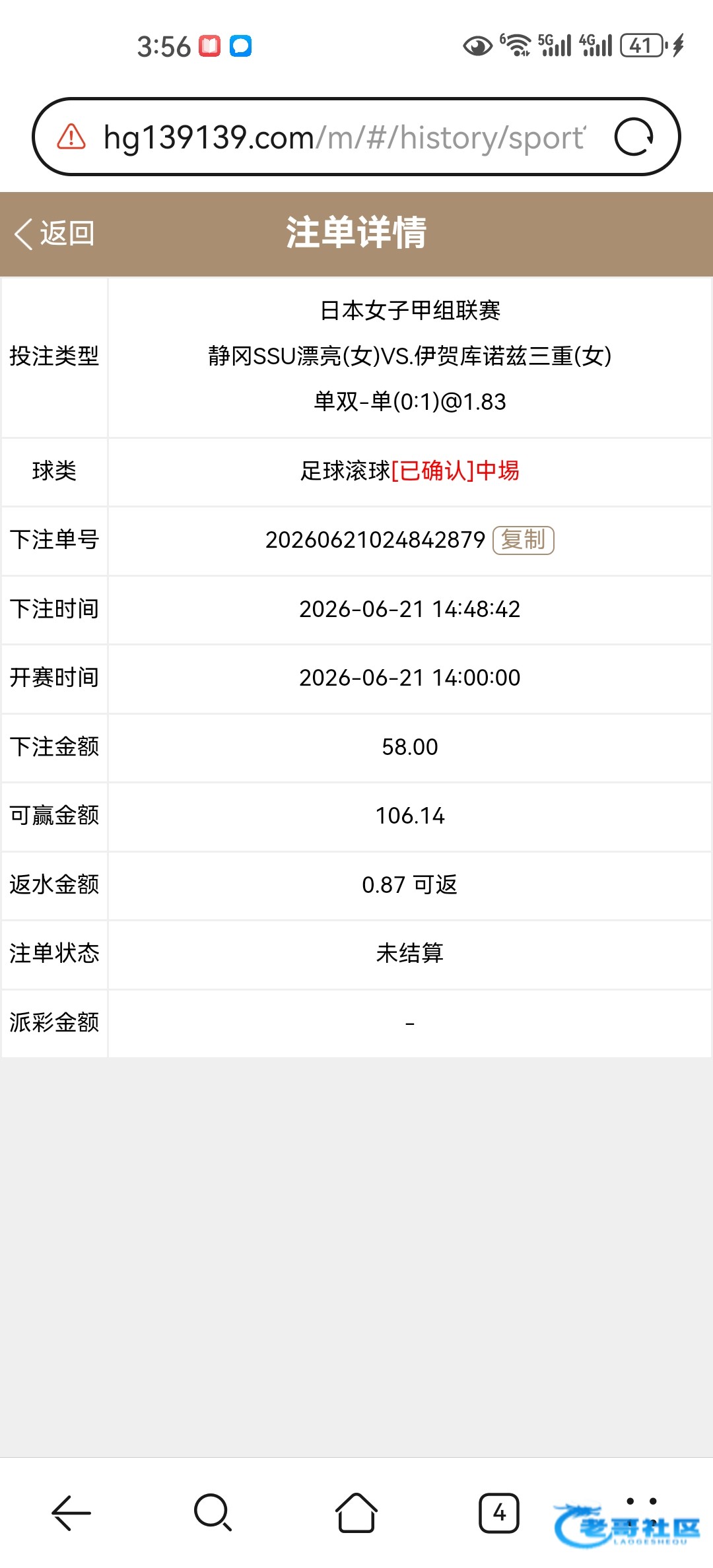Tap the site security warning icon

point(71,137)
